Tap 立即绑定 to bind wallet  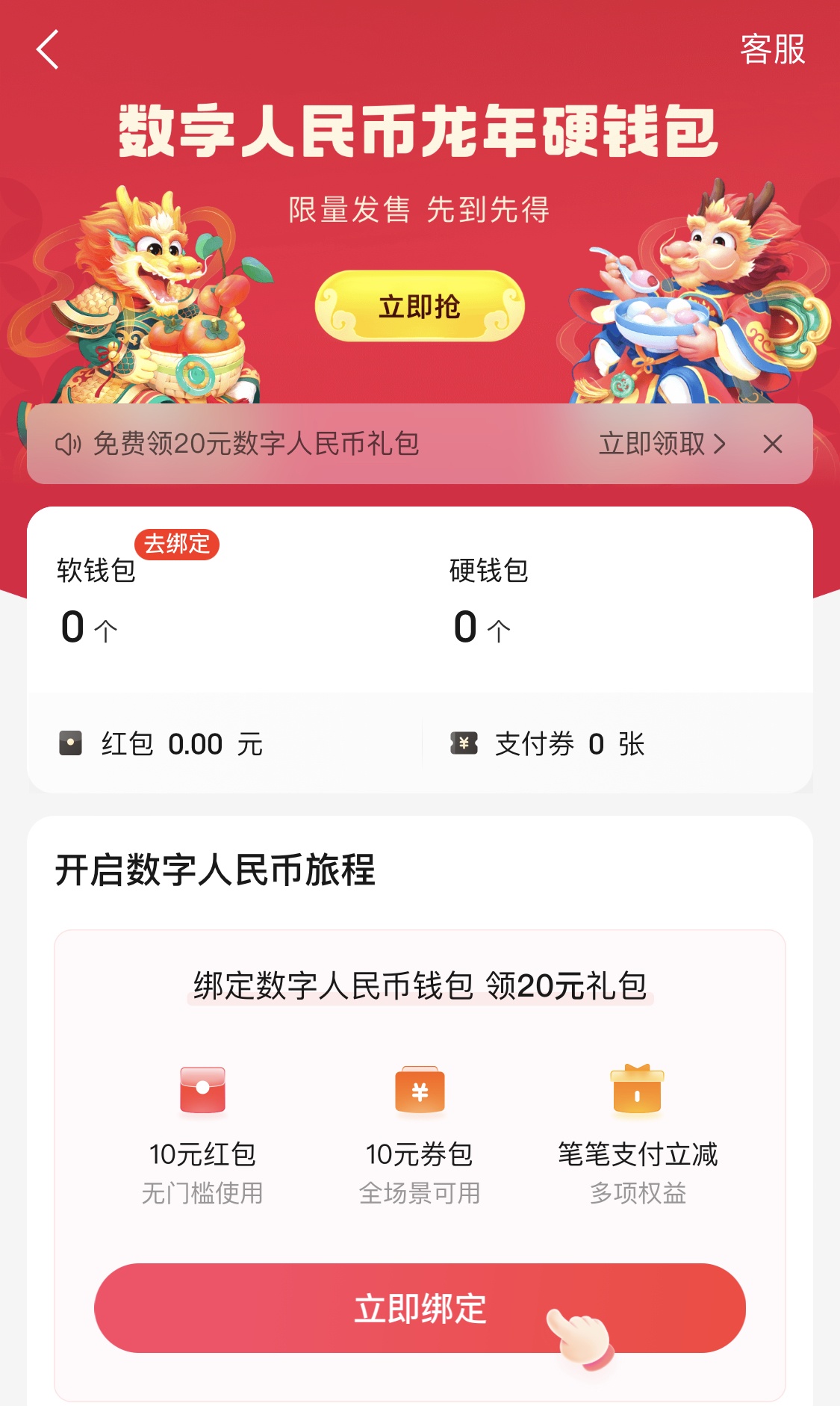click(420, 1308)
